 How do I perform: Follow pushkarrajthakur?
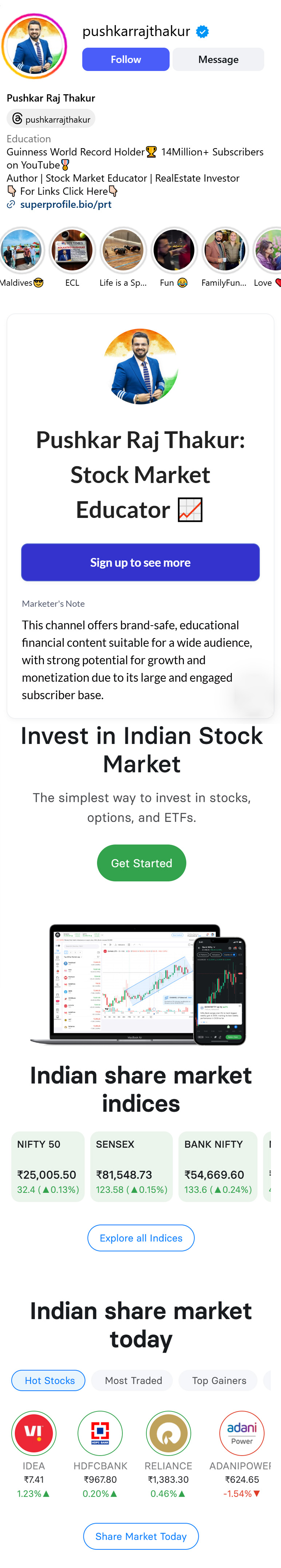[x=125, y=59]
